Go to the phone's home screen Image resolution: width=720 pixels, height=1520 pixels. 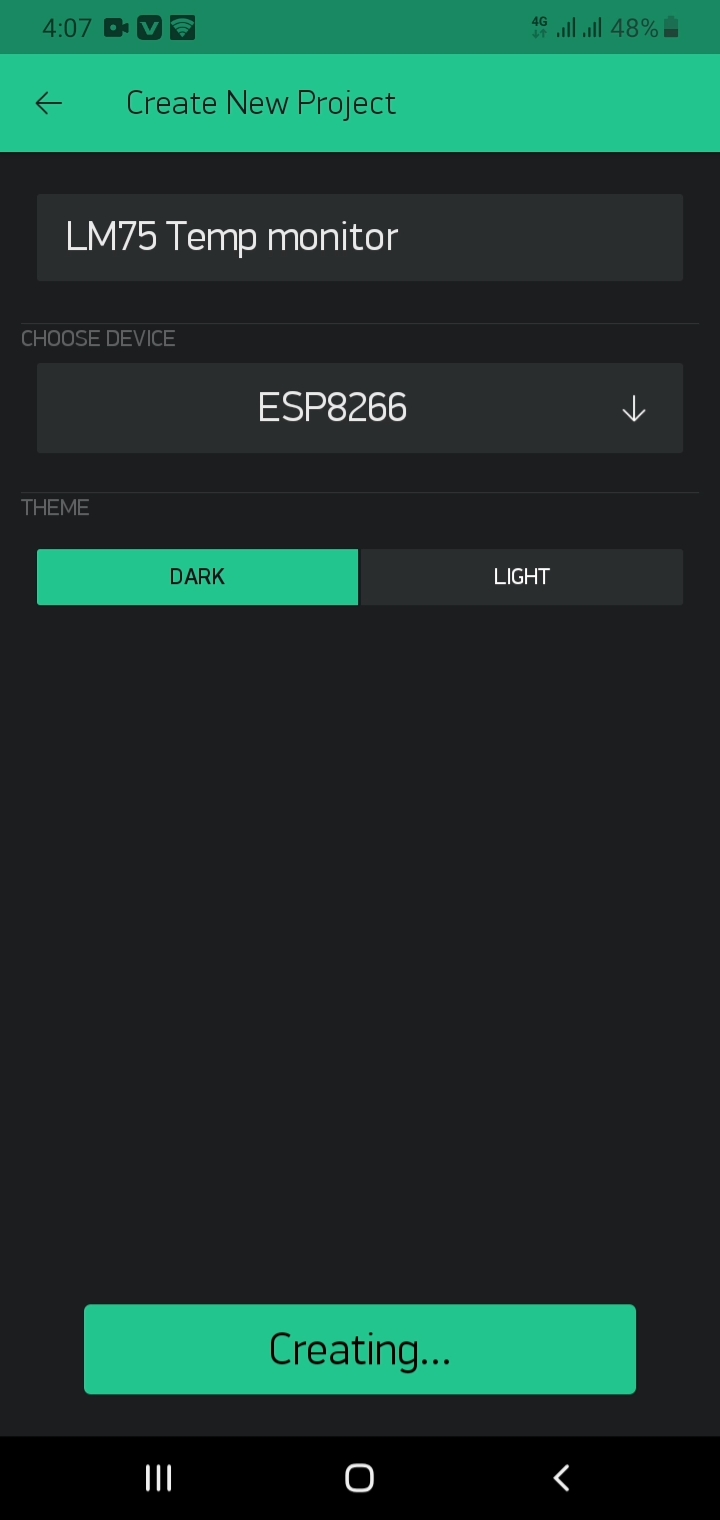click(x=359, y=1478)
